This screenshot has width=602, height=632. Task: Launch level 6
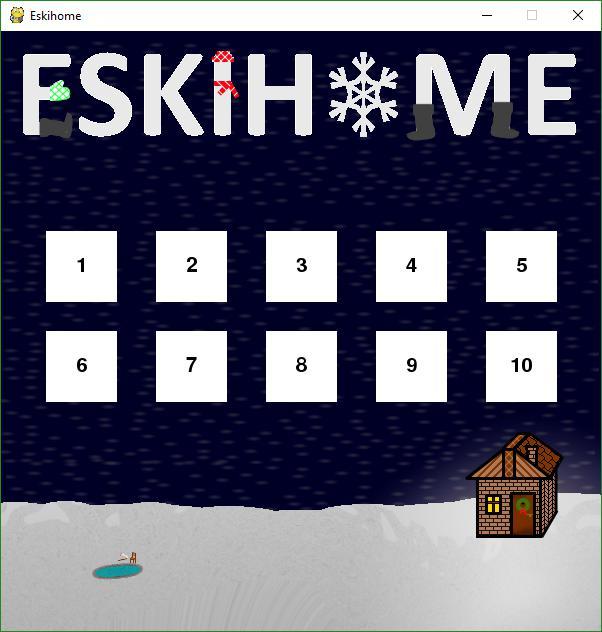(x=81, y=366)
